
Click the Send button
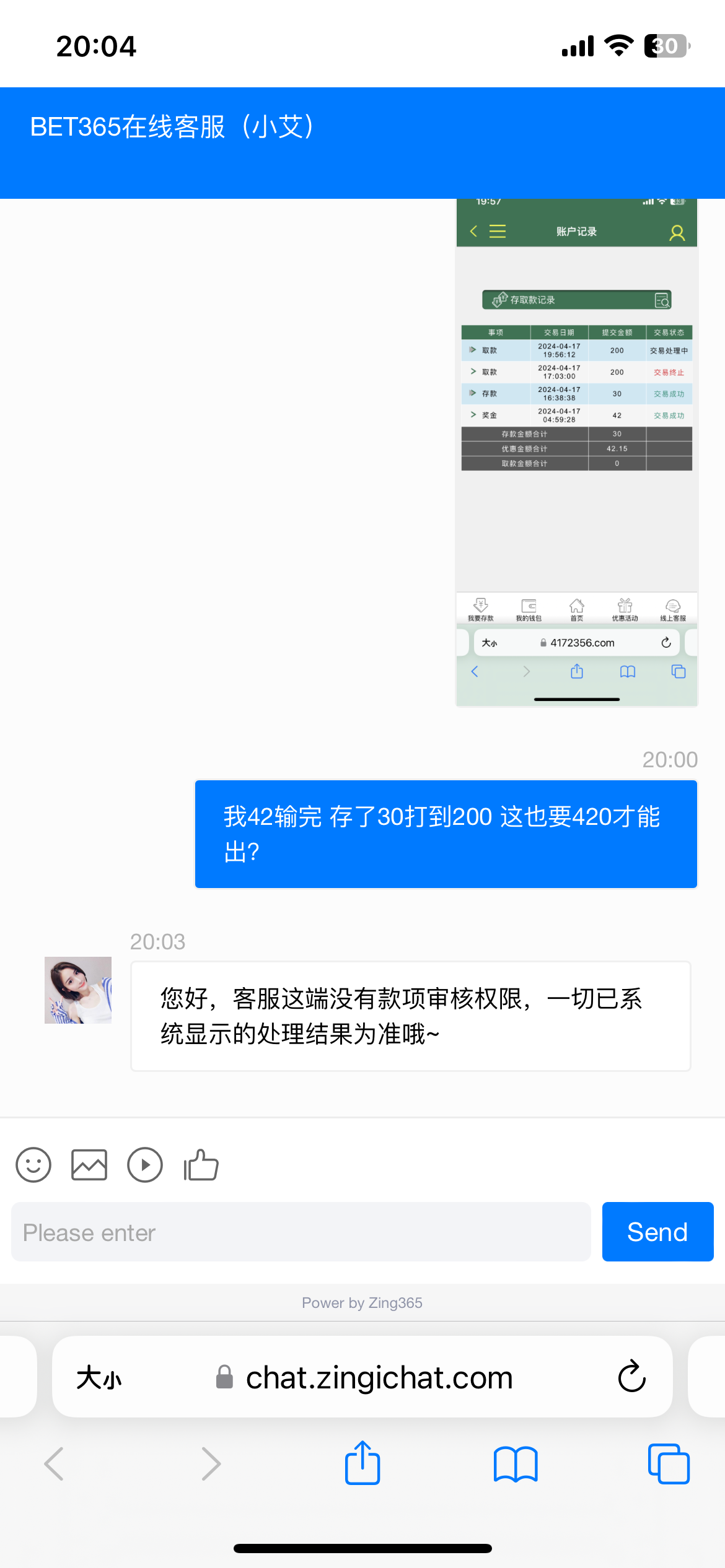(x=657, y=1232)
